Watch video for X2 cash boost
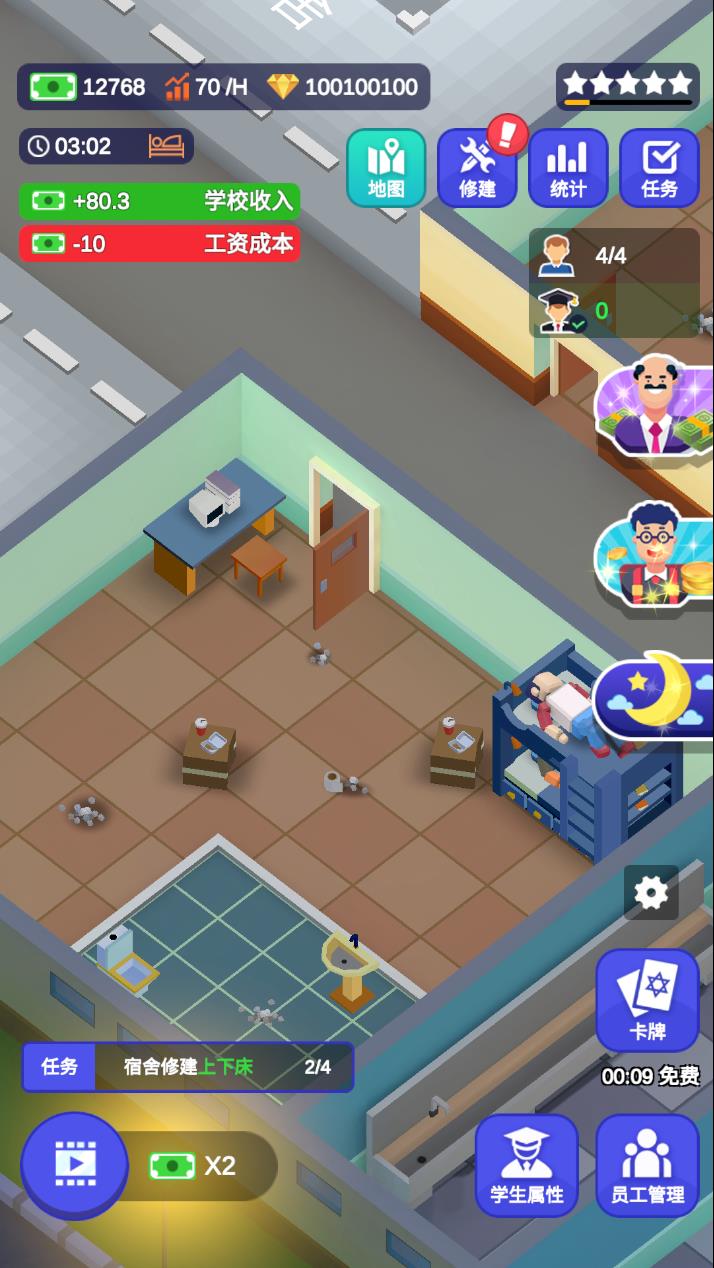This screenshot has width=714, height=1268. pos(75,1165)
